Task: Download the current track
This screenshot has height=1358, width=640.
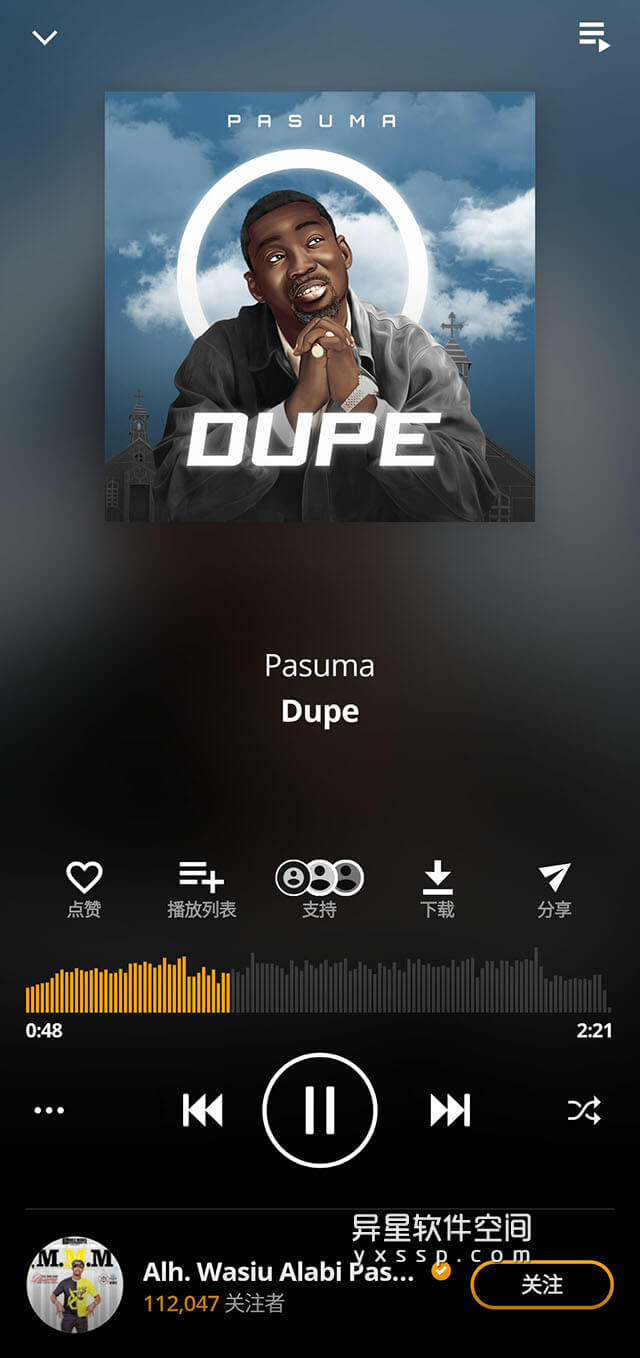Action: 437,888
